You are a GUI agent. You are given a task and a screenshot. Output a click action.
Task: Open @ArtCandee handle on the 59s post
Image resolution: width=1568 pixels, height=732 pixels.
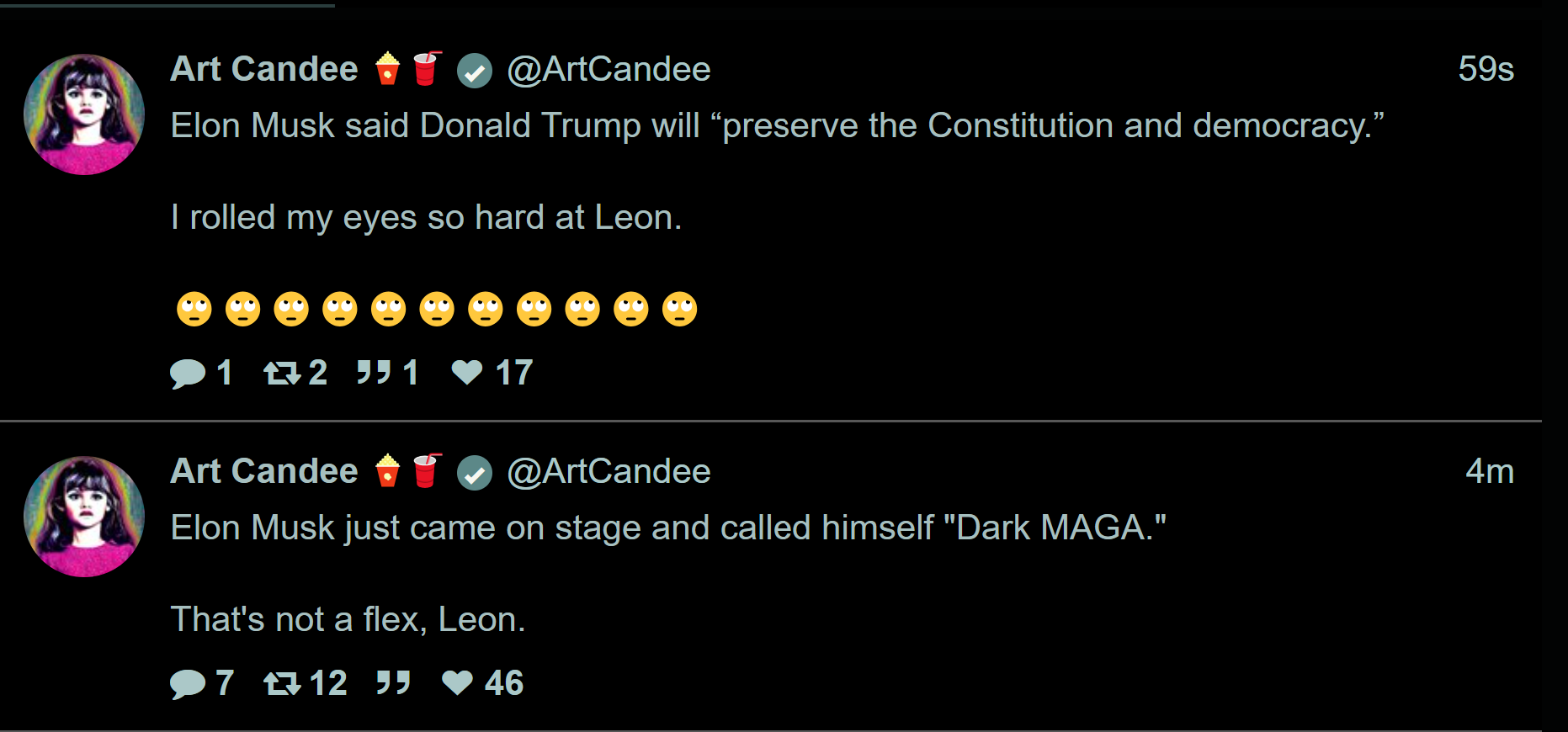[x=609, y=69]
